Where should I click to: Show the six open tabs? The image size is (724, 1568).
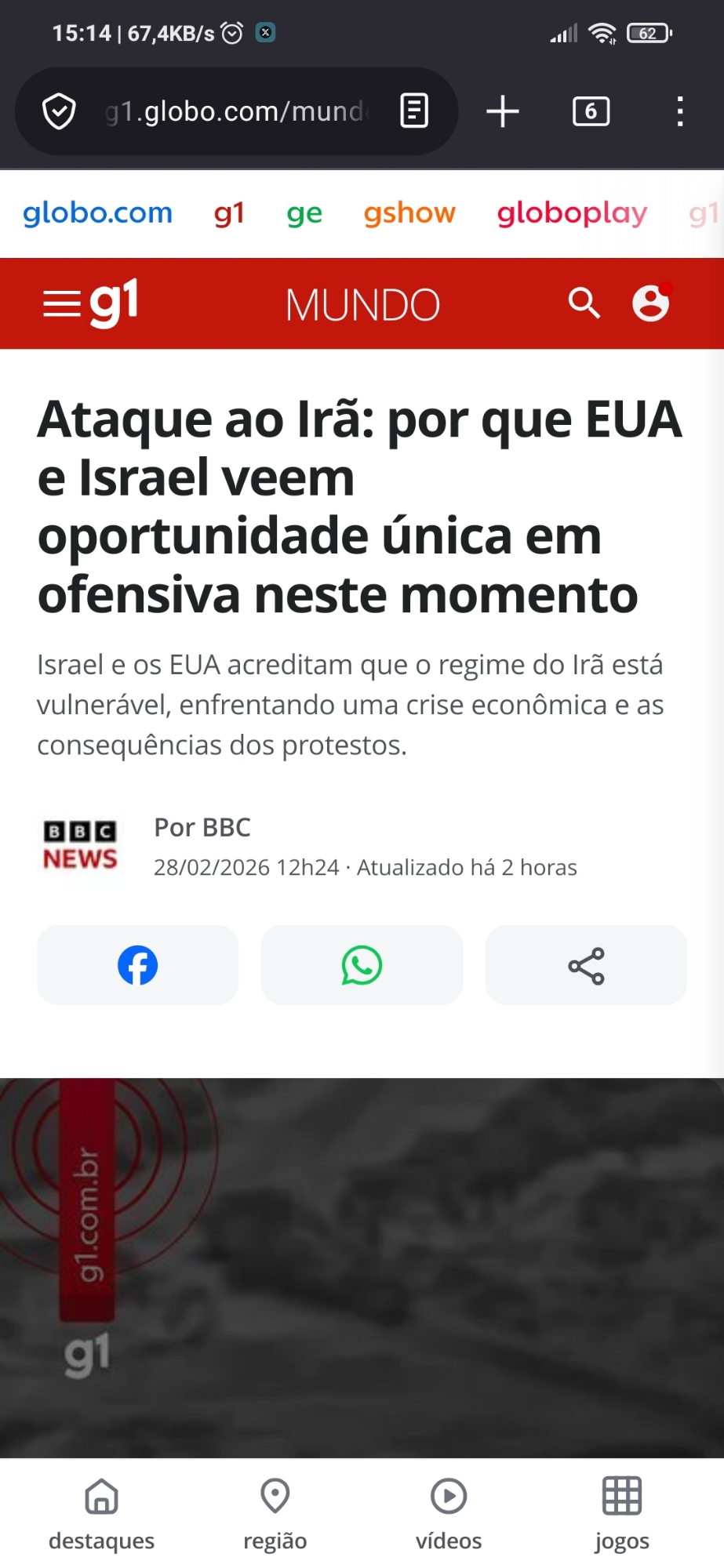[x=591, y=111]
